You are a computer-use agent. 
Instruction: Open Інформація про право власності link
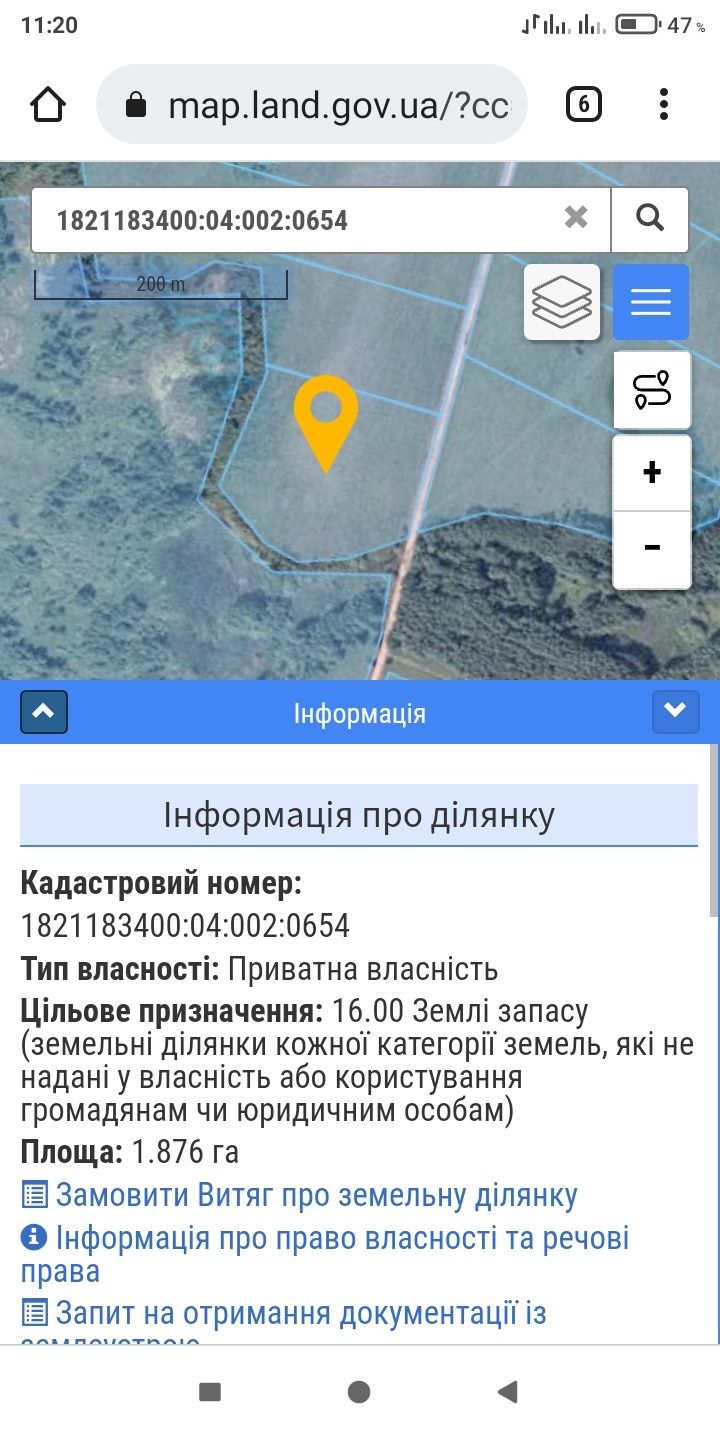(x=340, y=1239)
